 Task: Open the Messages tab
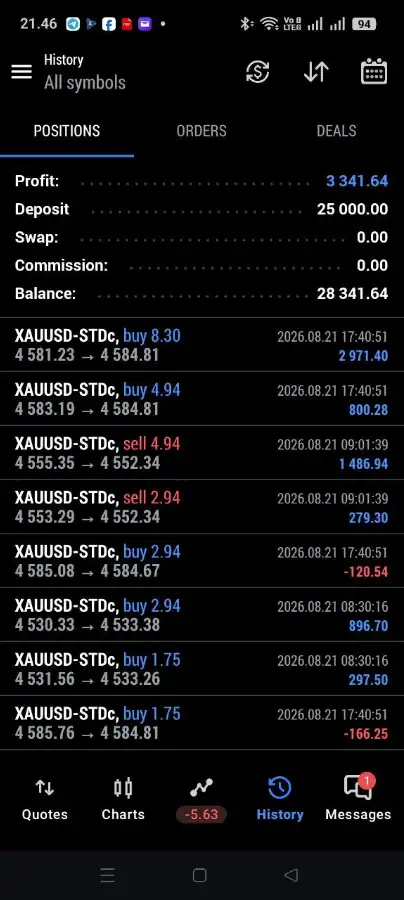pos(358,799)
